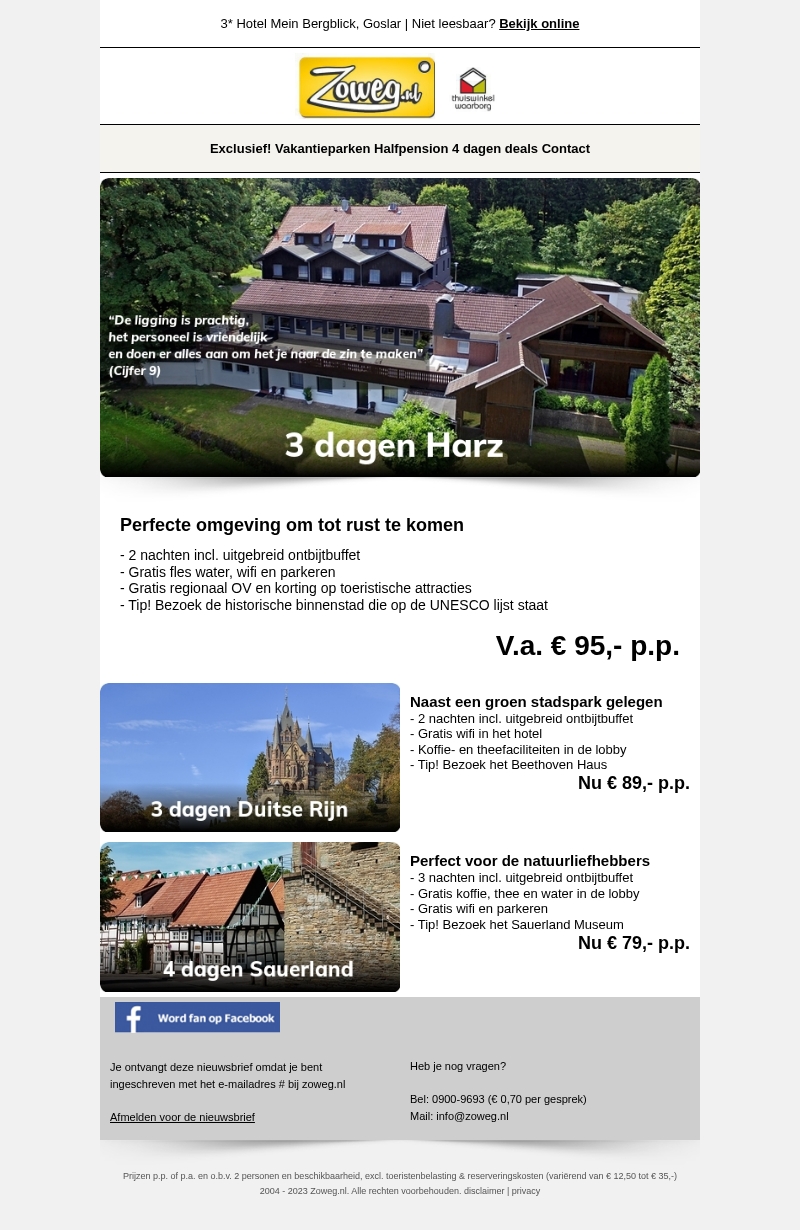The height and width of the screenshot is (1230, 800).
Task: Open the 4 dagen Sauerland deal
Action: tap(250, 917)
